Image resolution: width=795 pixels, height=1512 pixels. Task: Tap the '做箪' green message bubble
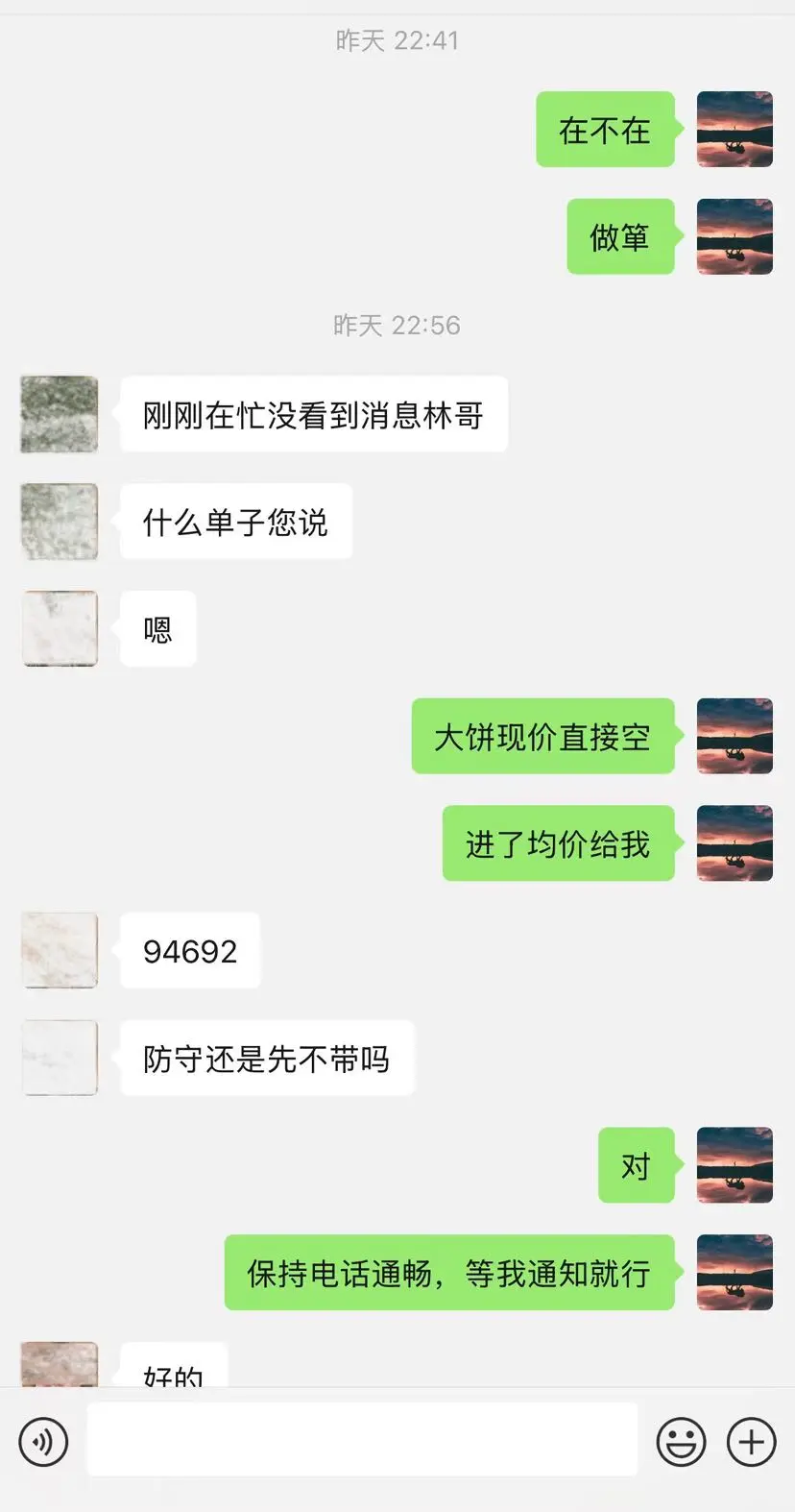620,237
